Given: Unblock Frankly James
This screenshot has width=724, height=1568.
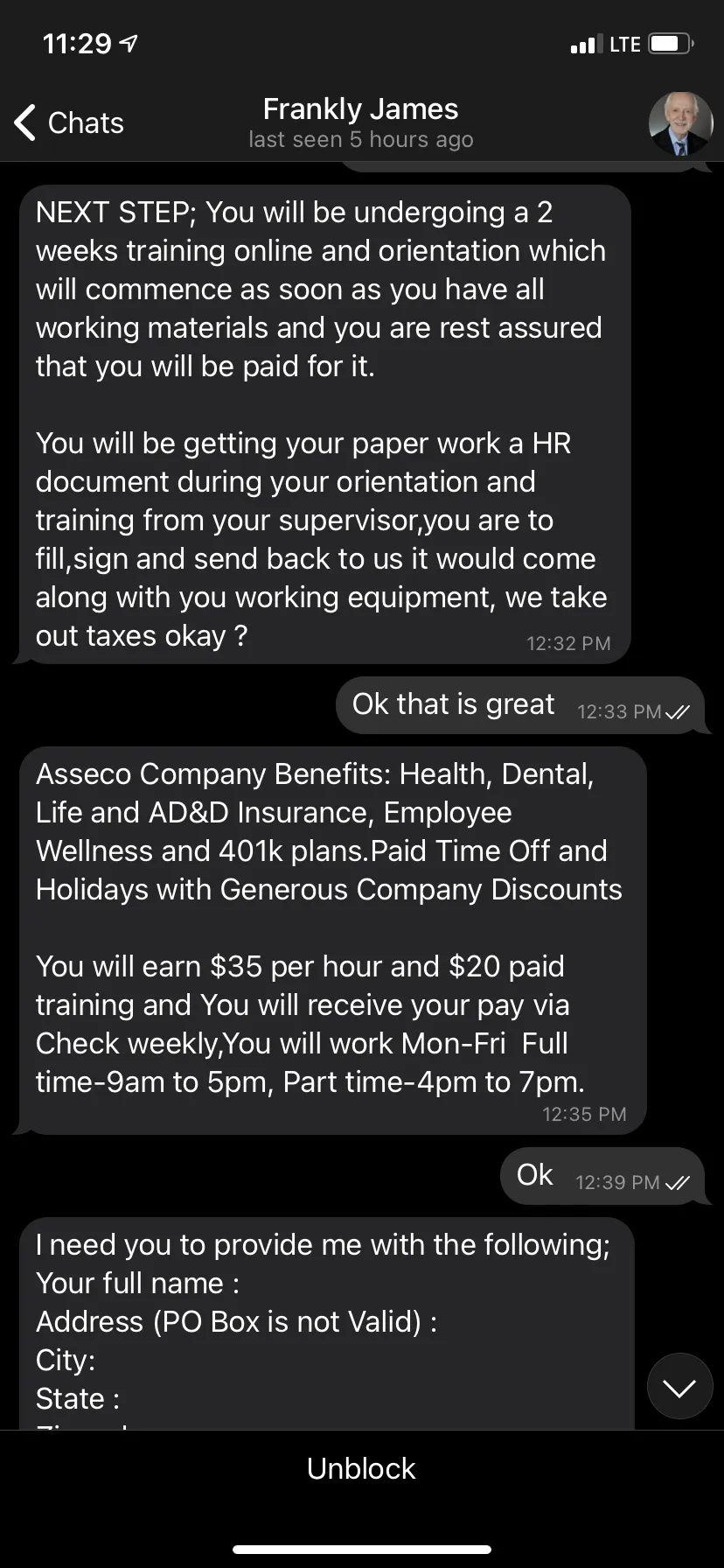Looking at the screenshot, I should 361,1469.
